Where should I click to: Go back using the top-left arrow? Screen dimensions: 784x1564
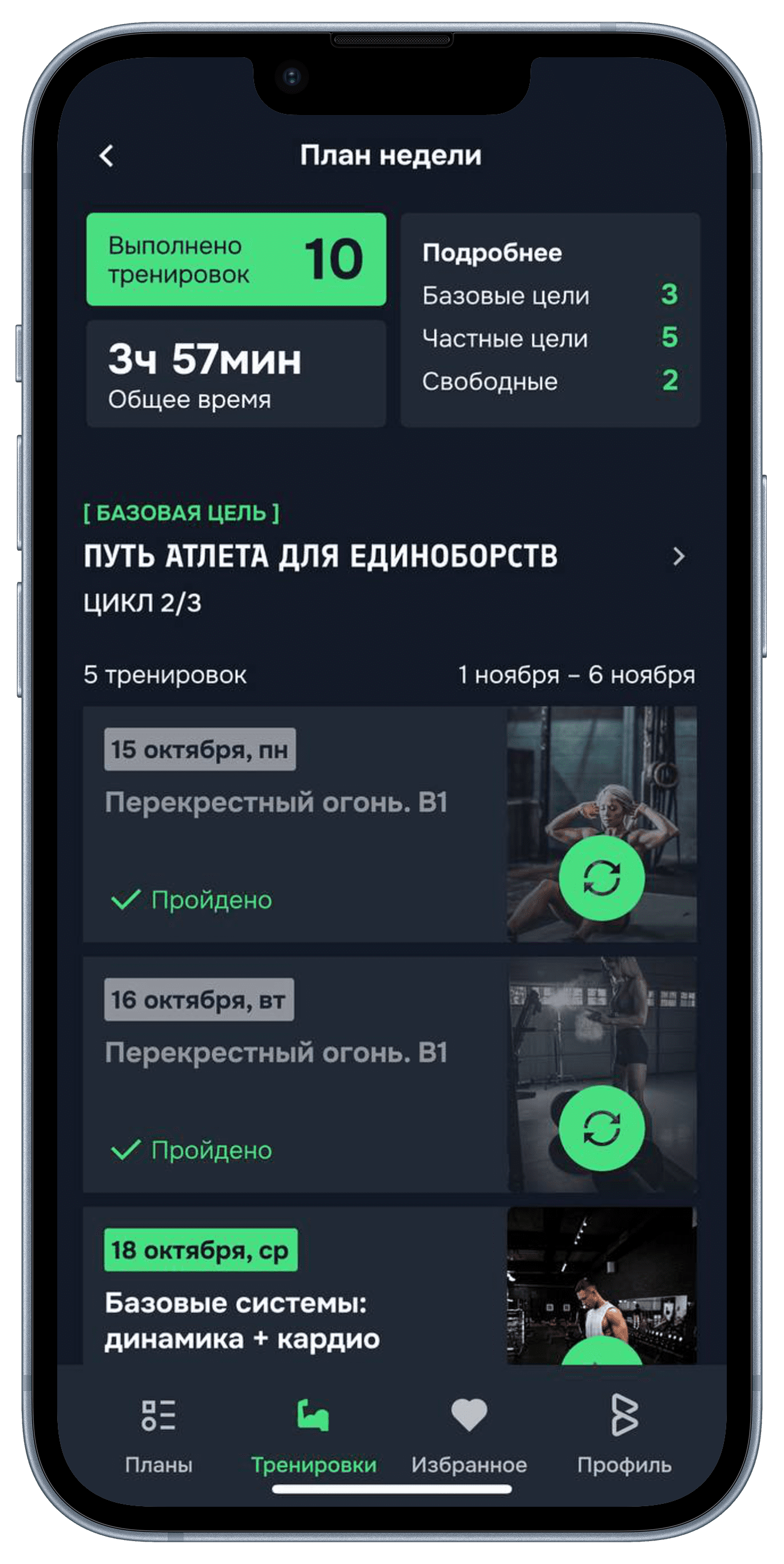[107, 156]
